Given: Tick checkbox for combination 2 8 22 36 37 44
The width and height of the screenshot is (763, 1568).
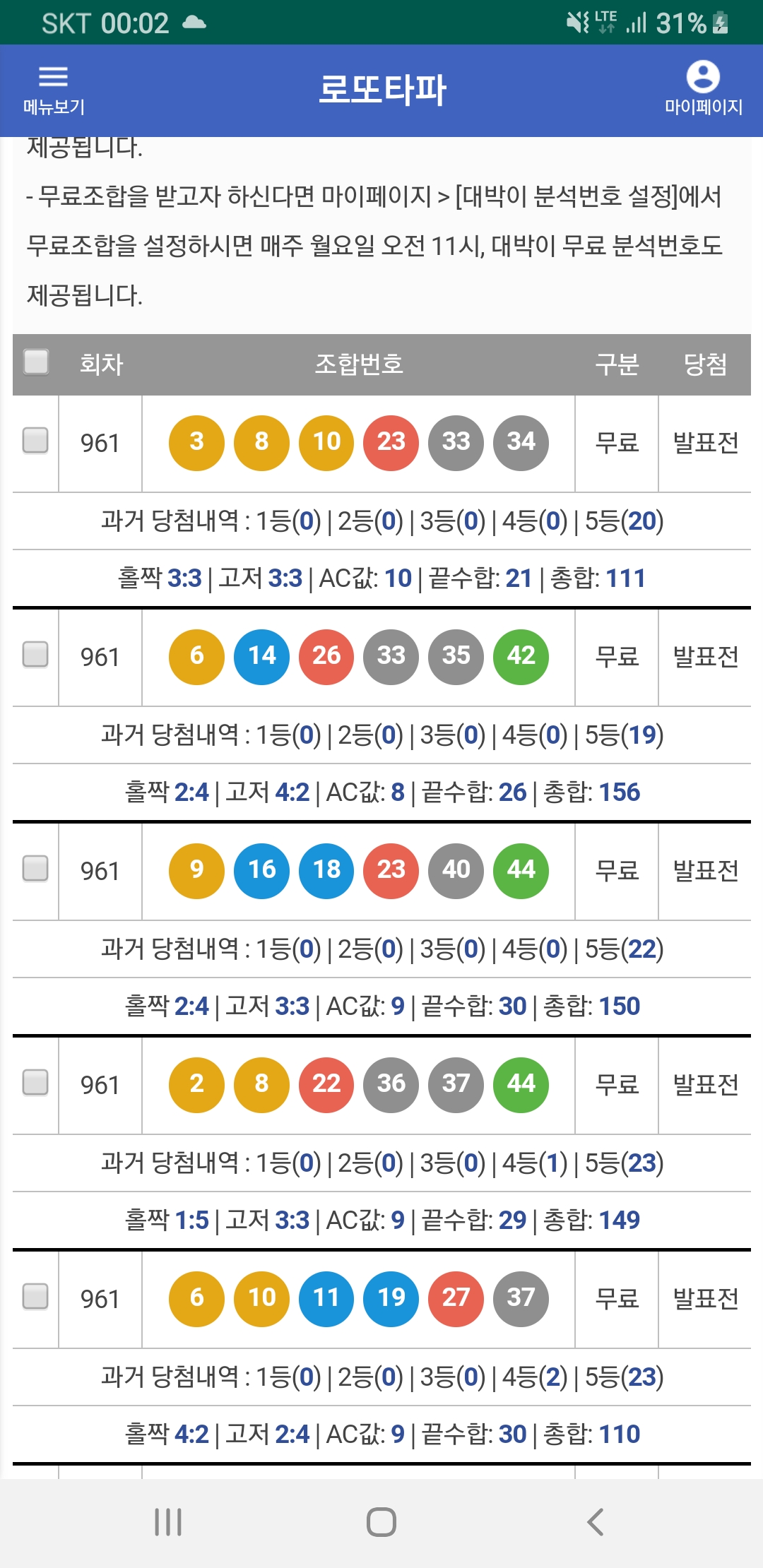Looking at the screenshot, I should (x=35, y=1082).
